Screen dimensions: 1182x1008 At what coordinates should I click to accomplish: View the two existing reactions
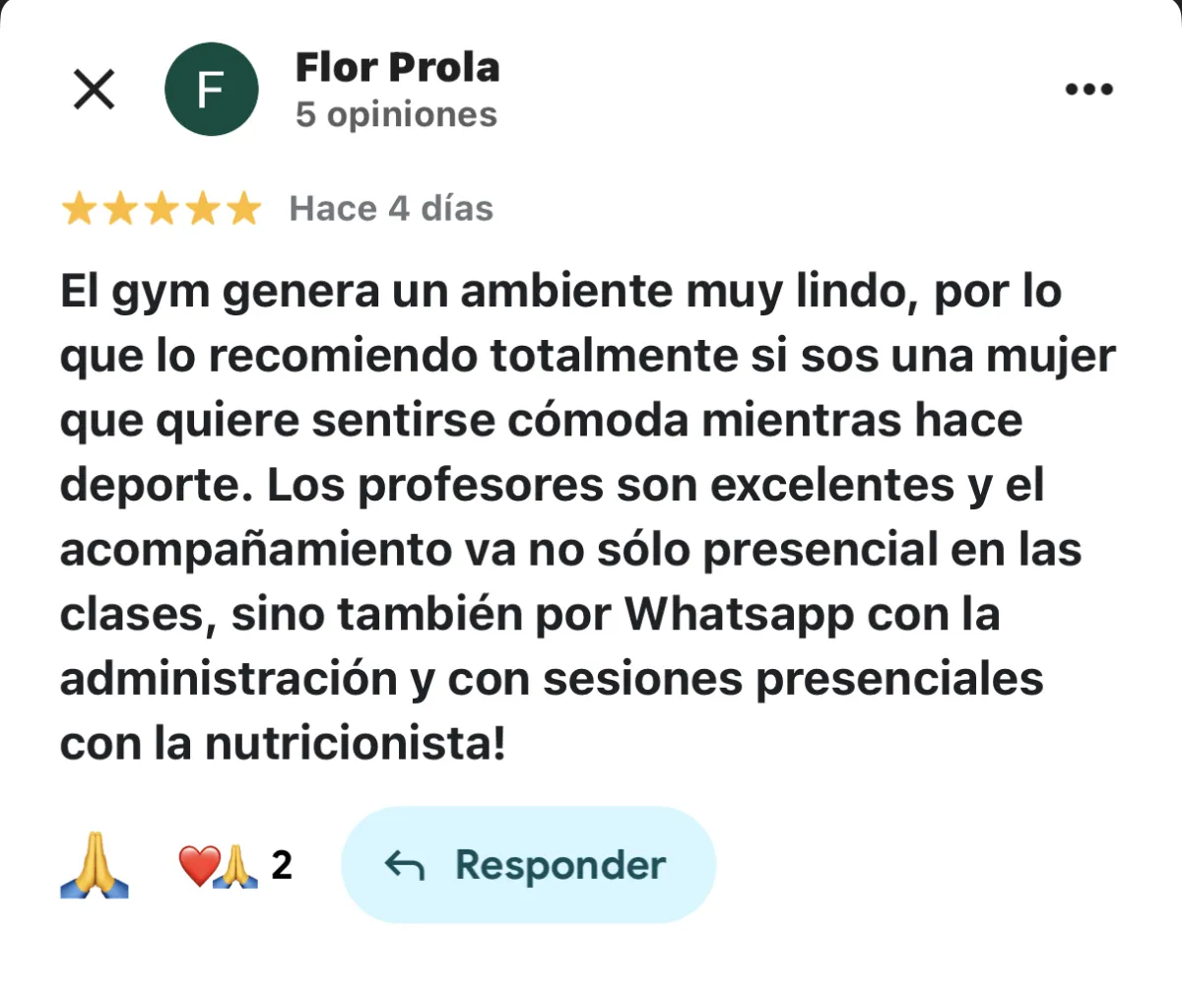[234, 865]
